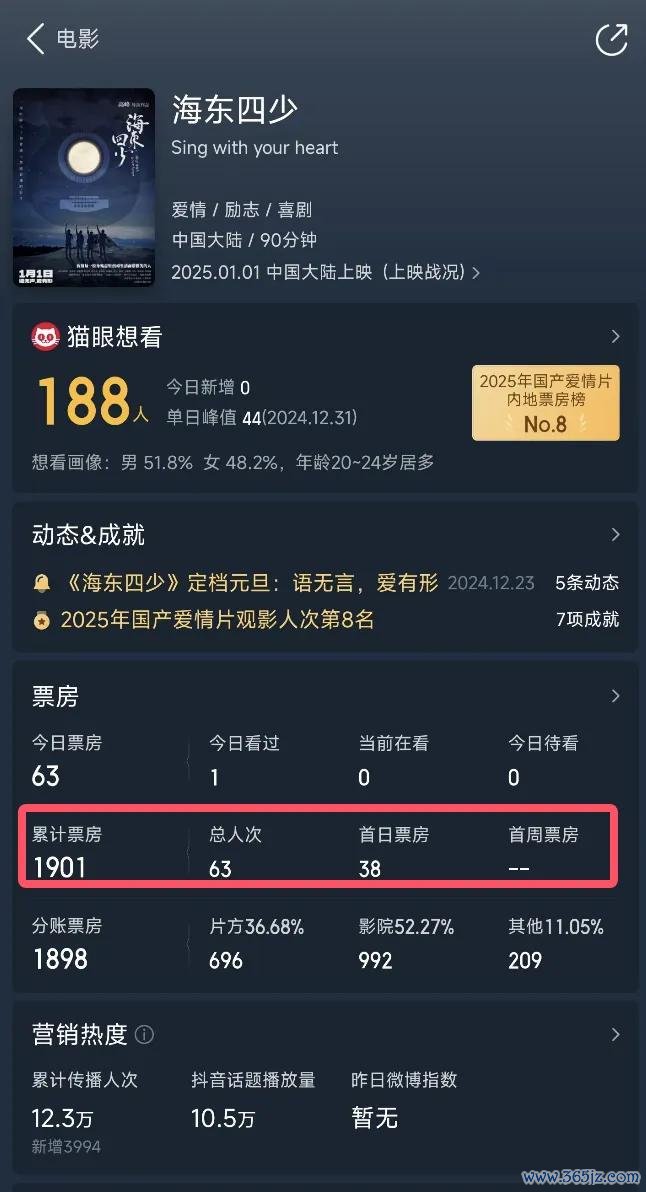Image resolution: width=646 pixels, height=1192 pixels.
Task: Open the 2025年国产爱情片内地票房榜 No.8 badge
Action: pyautogui.click(x=545, y=402)
